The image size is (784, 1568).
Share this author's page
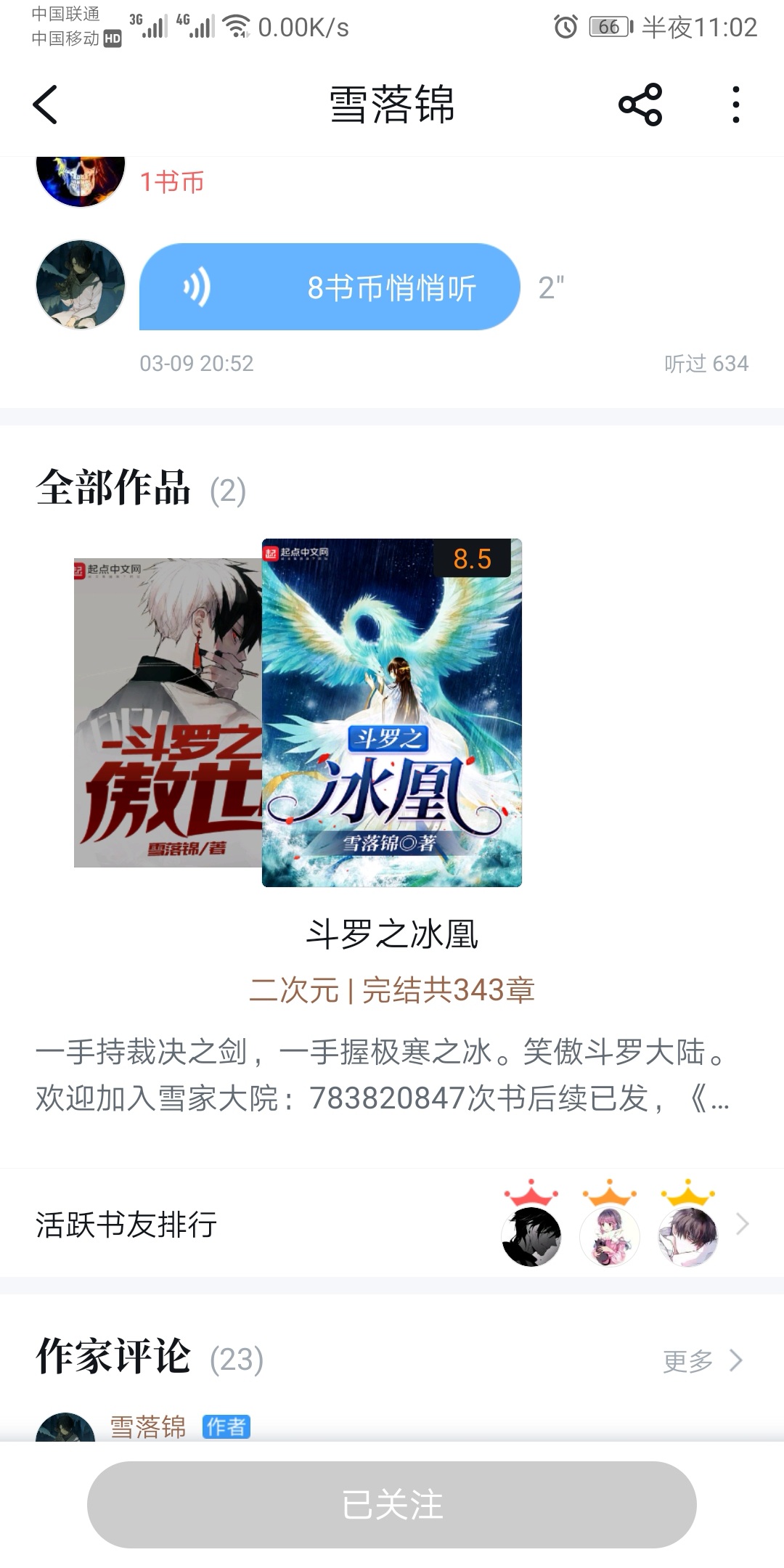[x=640, y=105]
